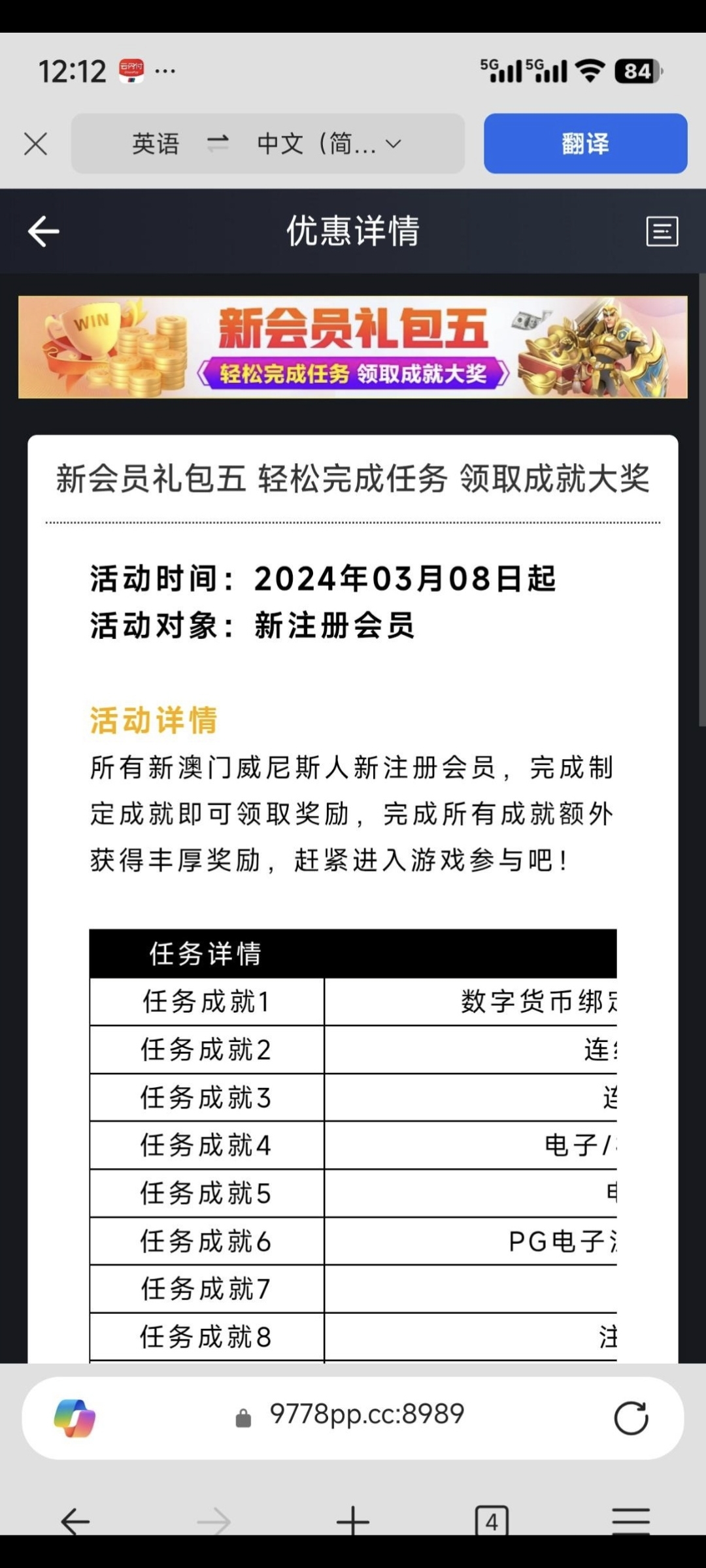Open the Copilot icon in address bar

coord(75,1418)
